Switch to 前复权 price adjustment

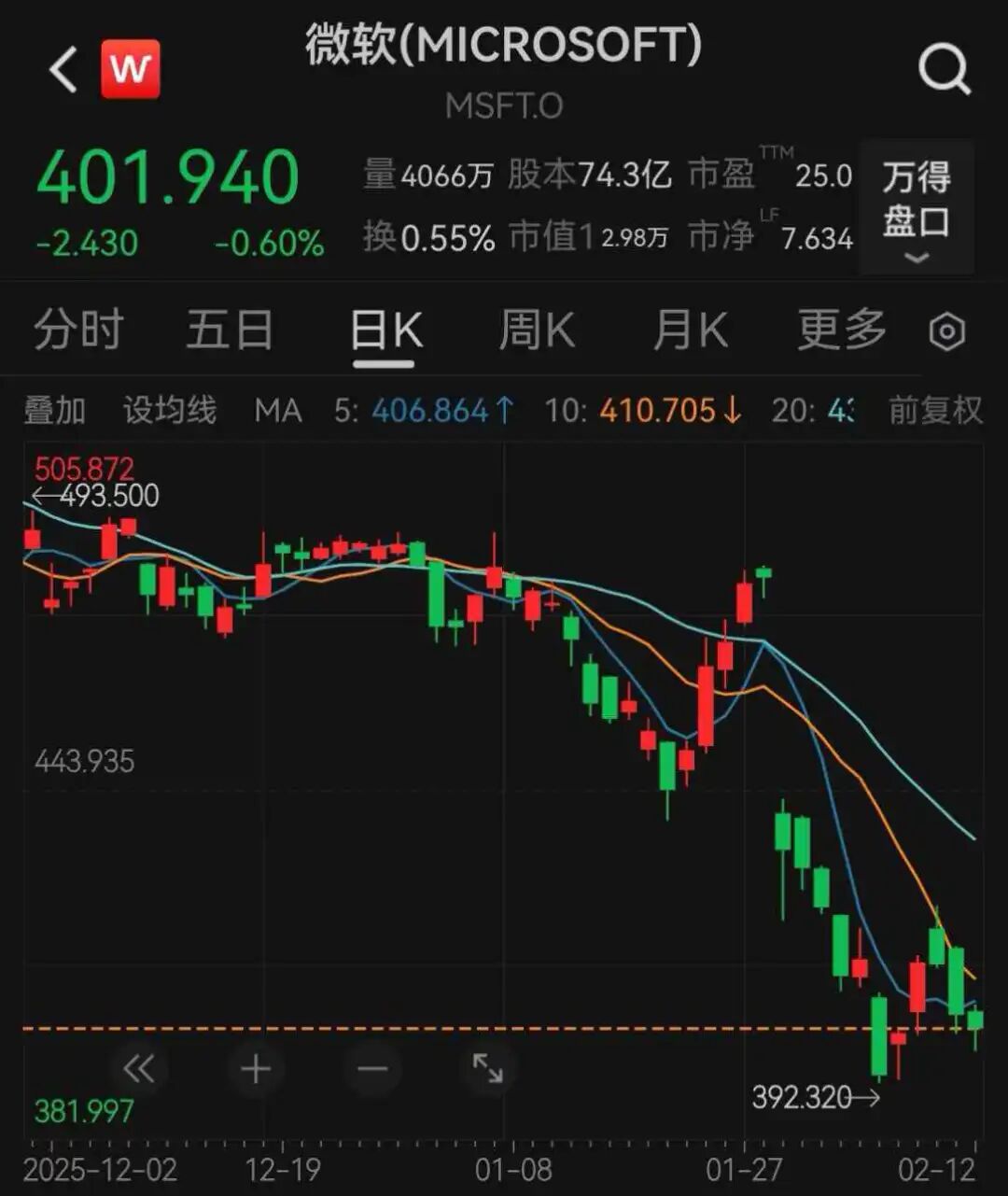click(x=931, y=410)
